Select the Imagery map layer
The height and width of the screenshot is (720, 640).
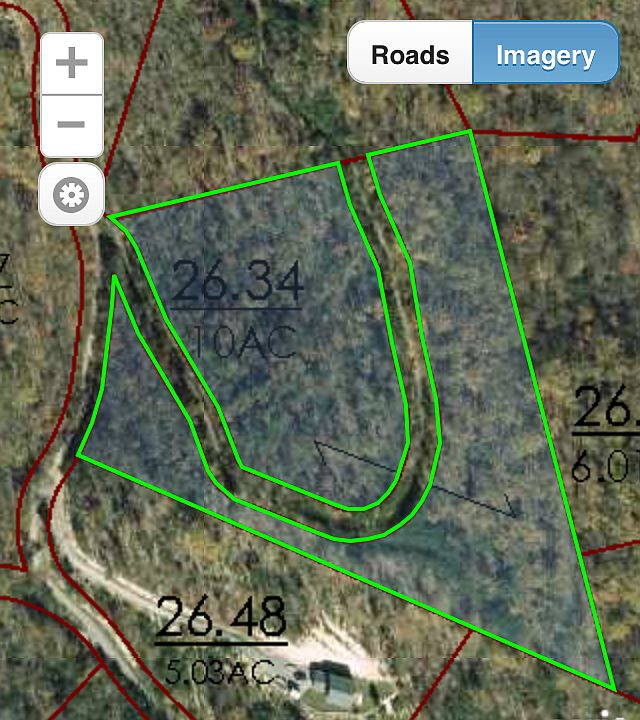545,54
